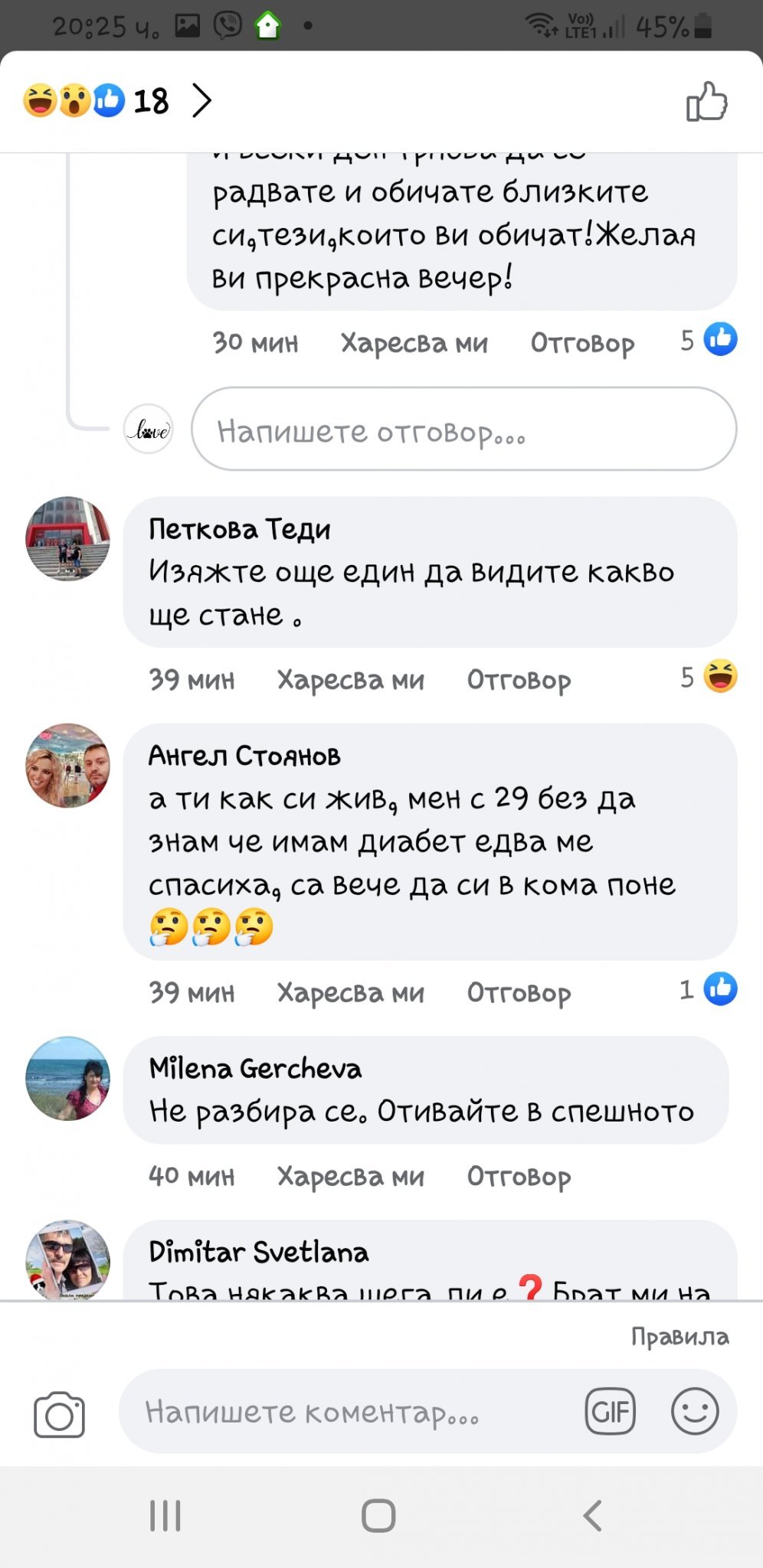Open the Правила rules link
Screen dimensions: 763x1568
click(x=679, y=1337)
